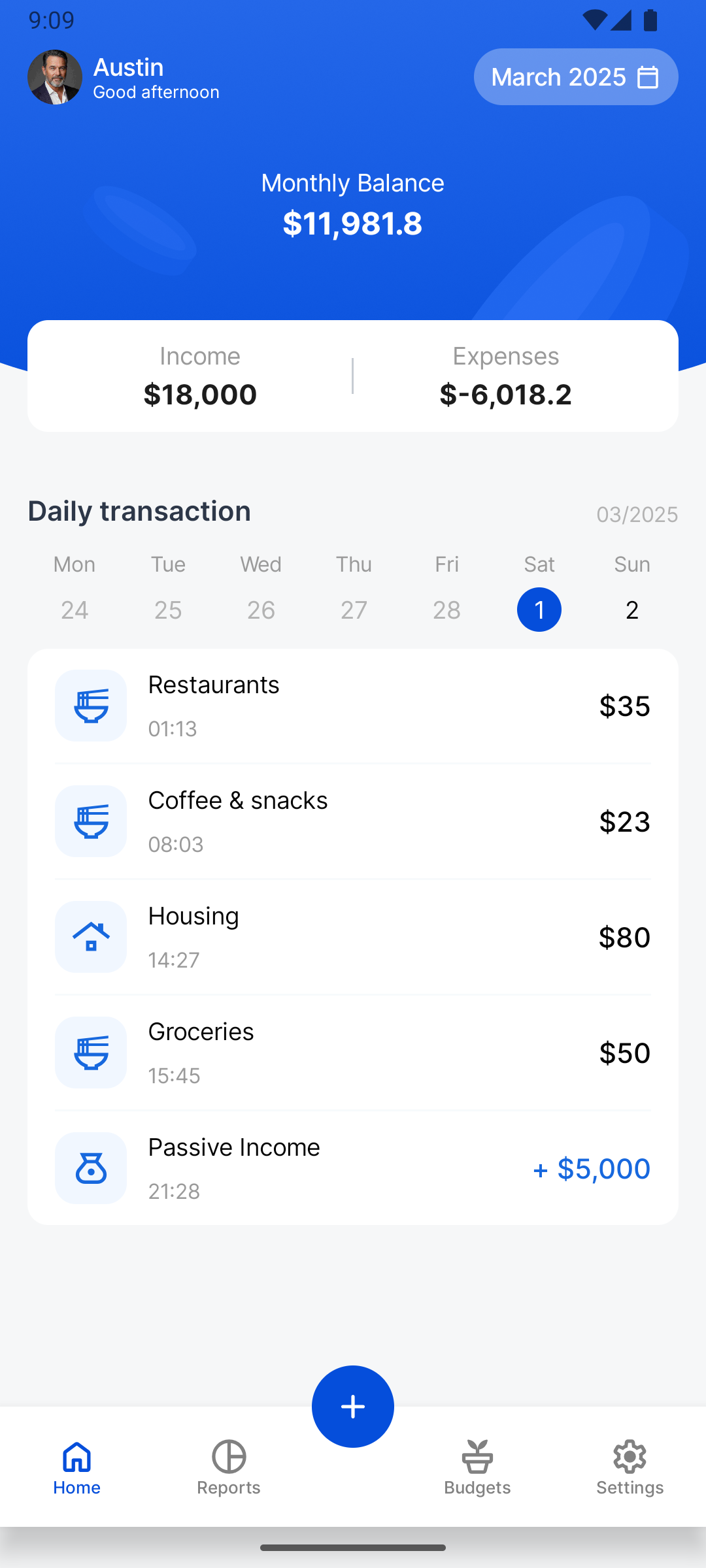Open the March 2025 month picker
The height and width of the screenshot is (1568, 706).
[576, 77]
